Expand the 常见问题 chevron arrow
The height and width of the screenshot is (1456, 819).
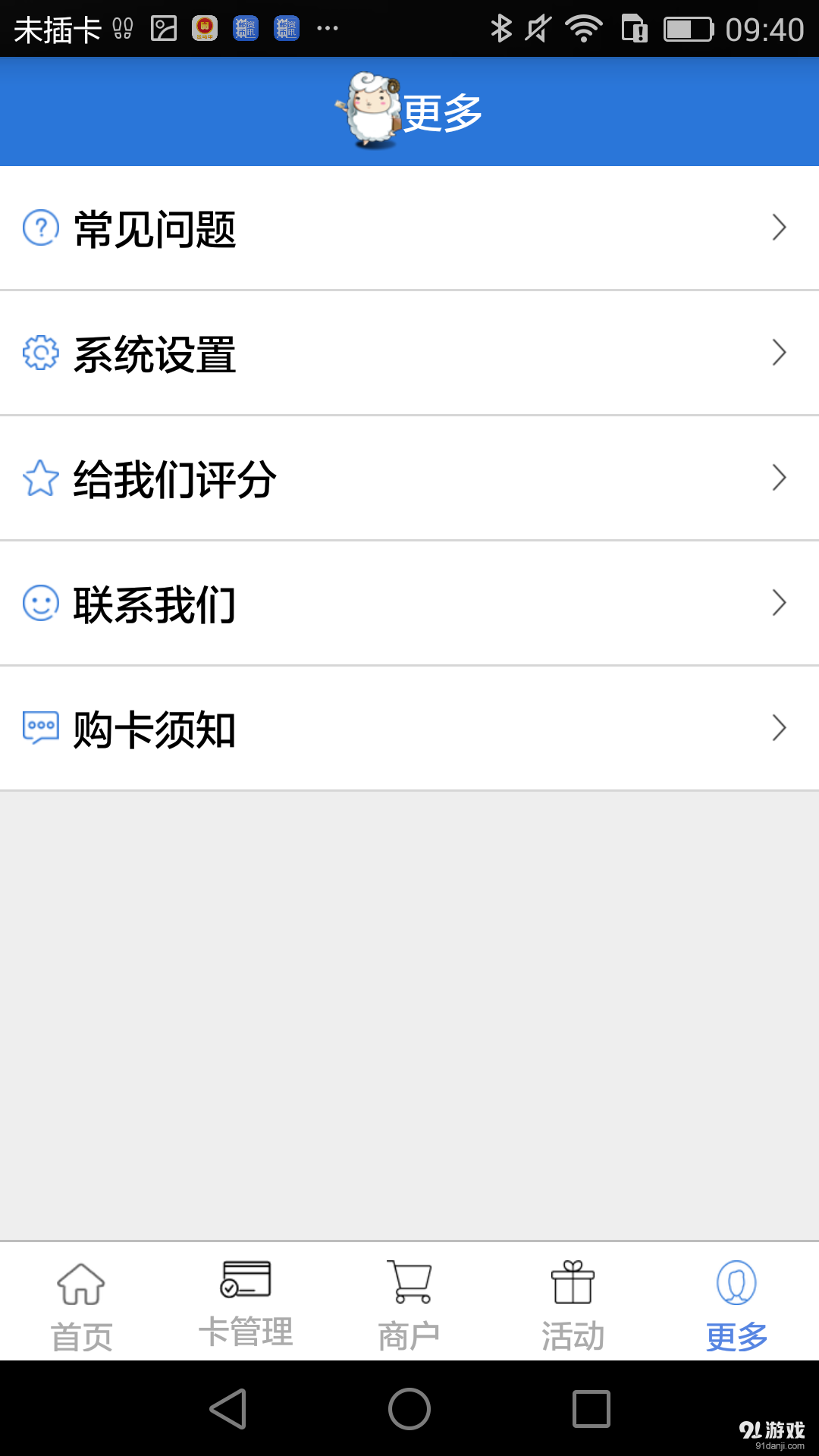pos(779,227)
